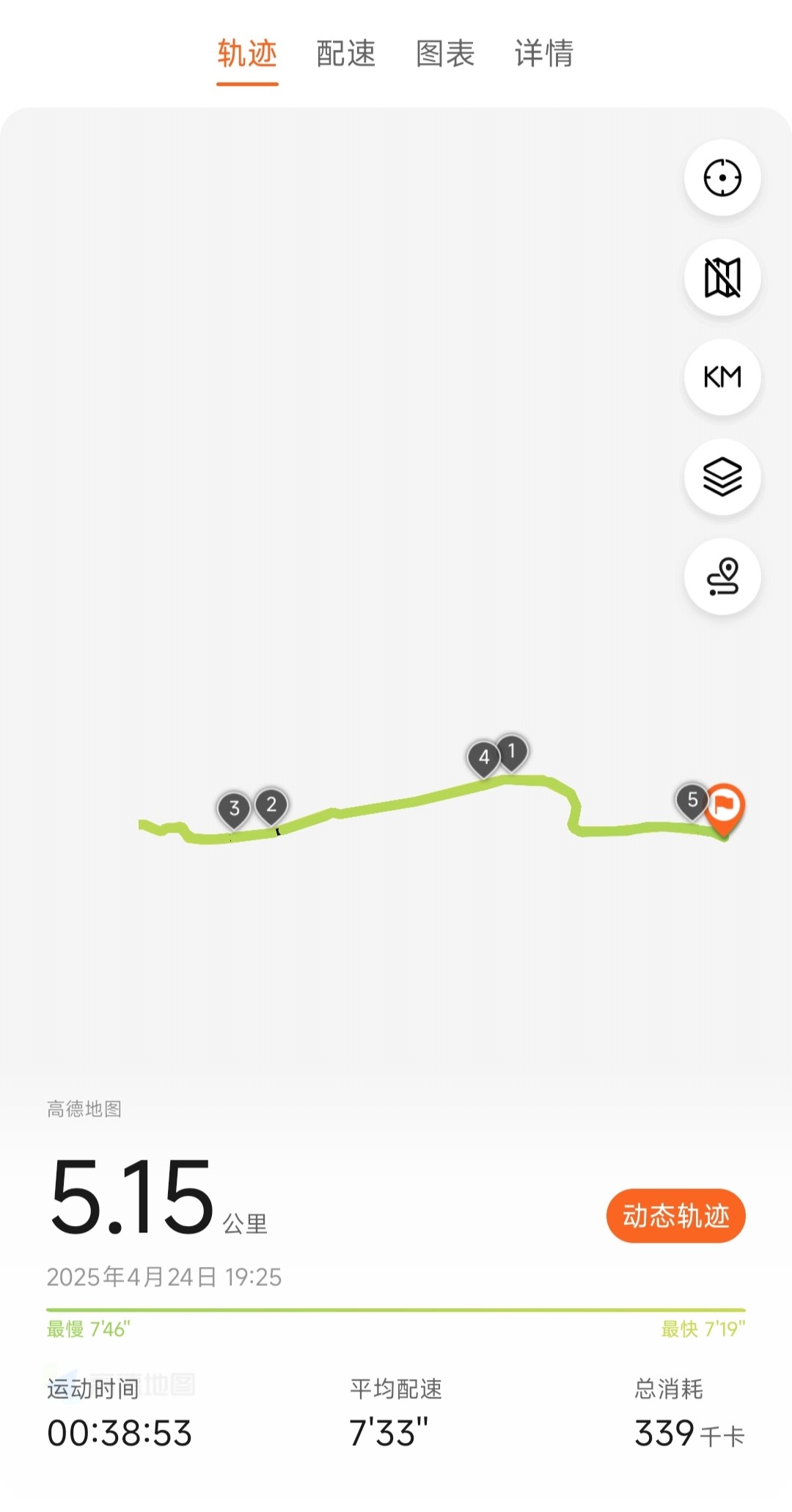Play the 动态轨迹 animation
Image resolution: width=792 pixels, height=1512 pixels.
675,1216
